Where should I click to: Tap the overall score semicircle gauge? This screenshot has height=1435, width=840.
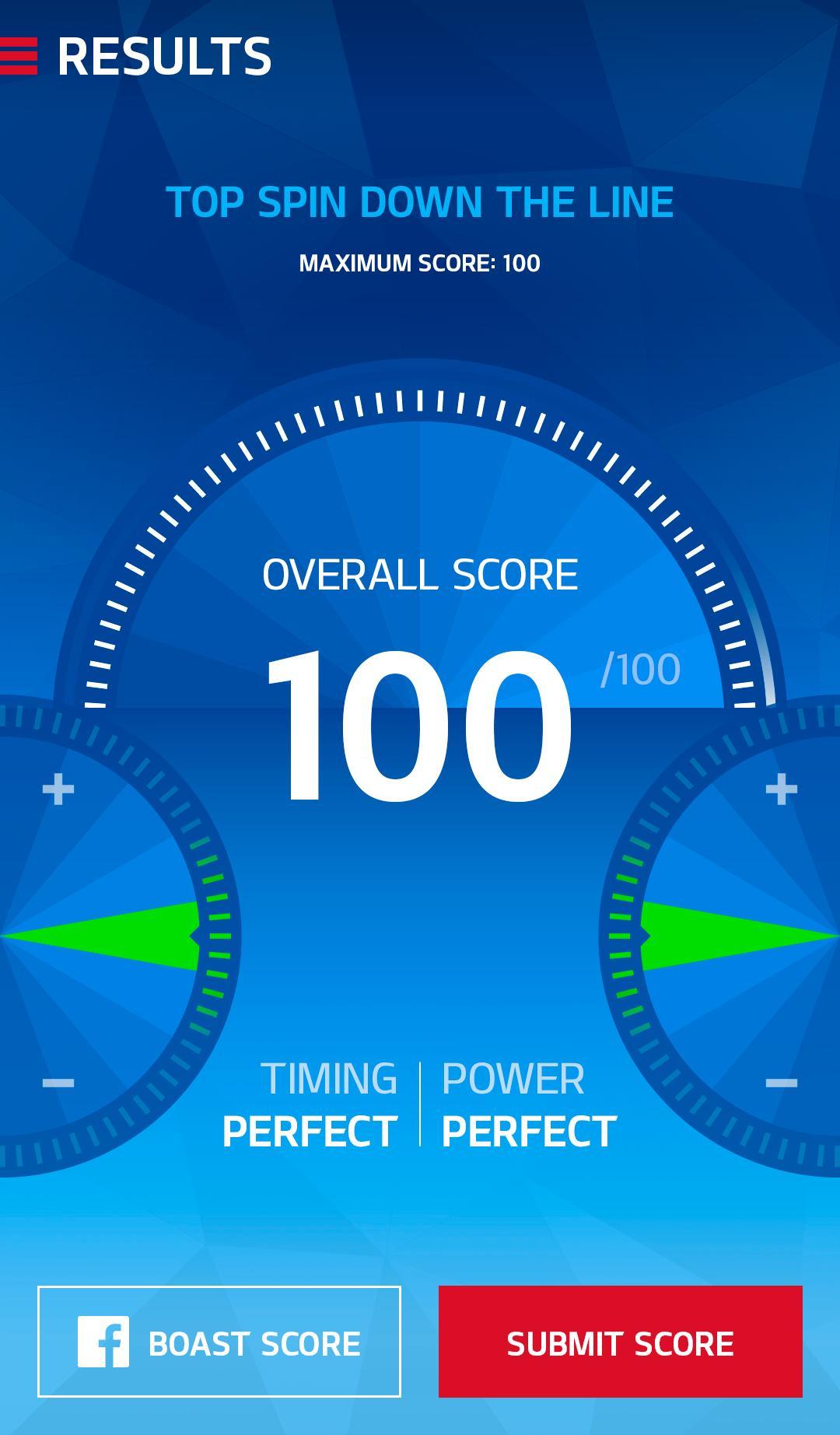420,544
